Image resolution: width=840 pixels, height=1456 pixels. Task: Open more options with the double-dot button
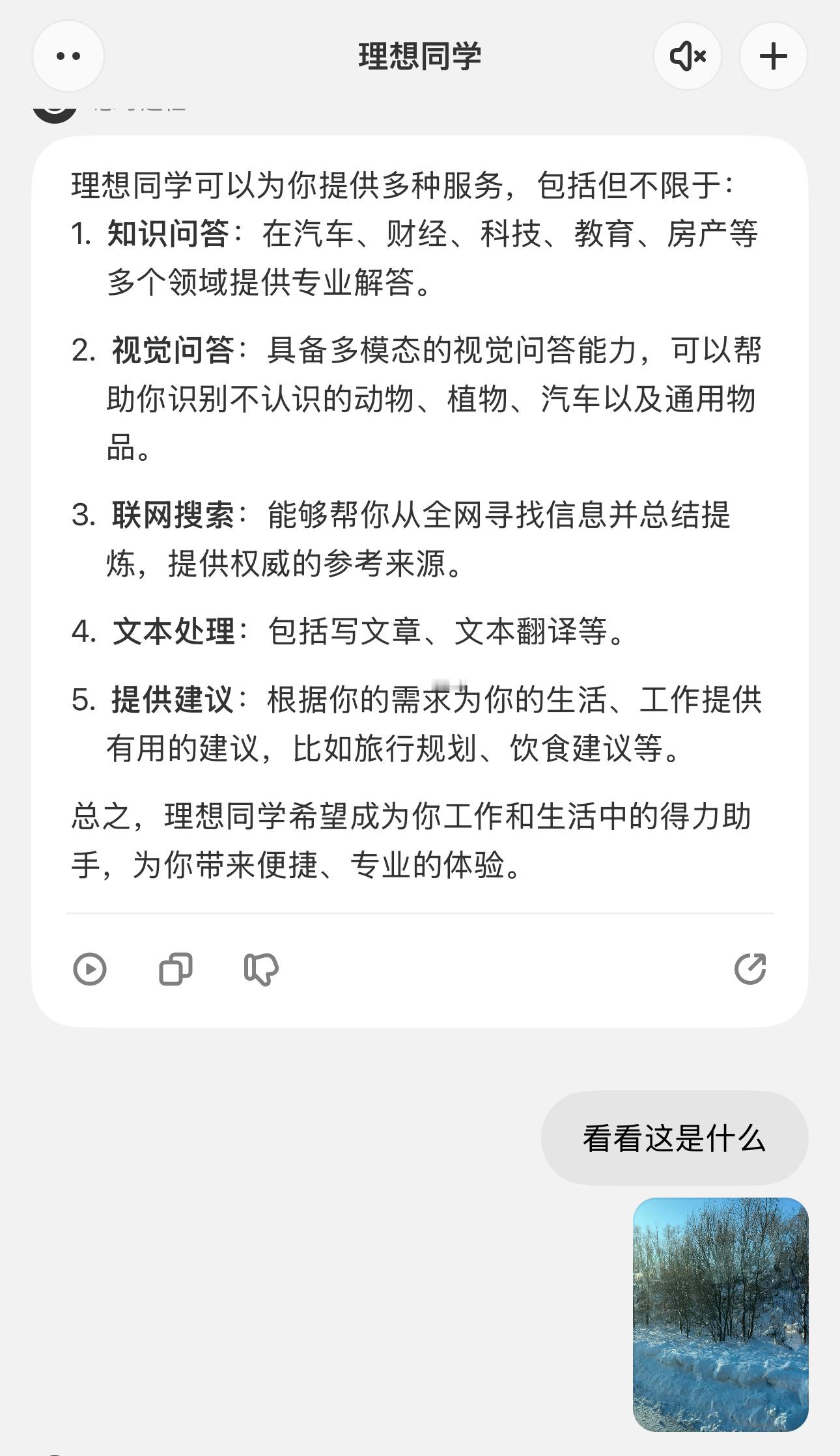[x=68, y=56]
